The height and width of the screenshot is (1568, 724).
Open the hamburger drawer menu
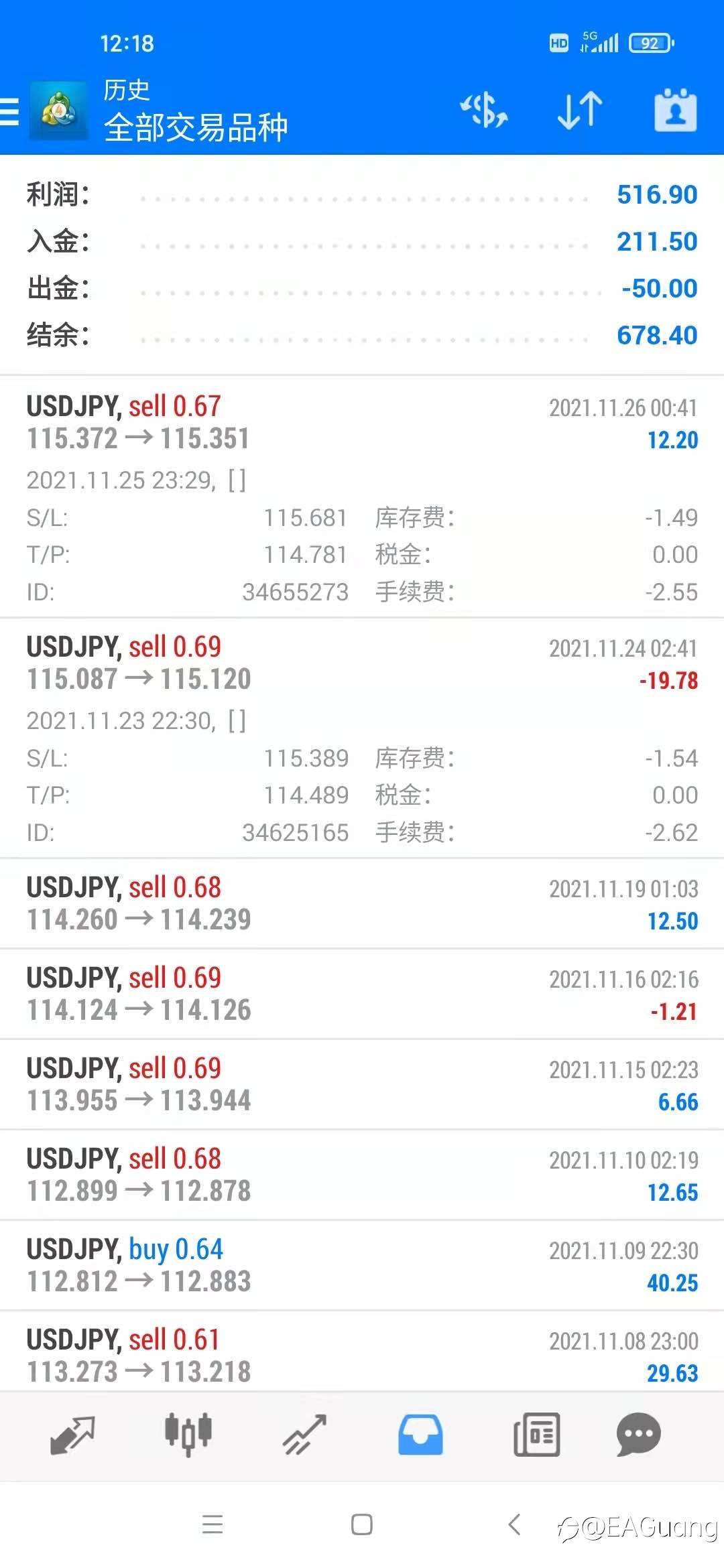pos(9,111)
